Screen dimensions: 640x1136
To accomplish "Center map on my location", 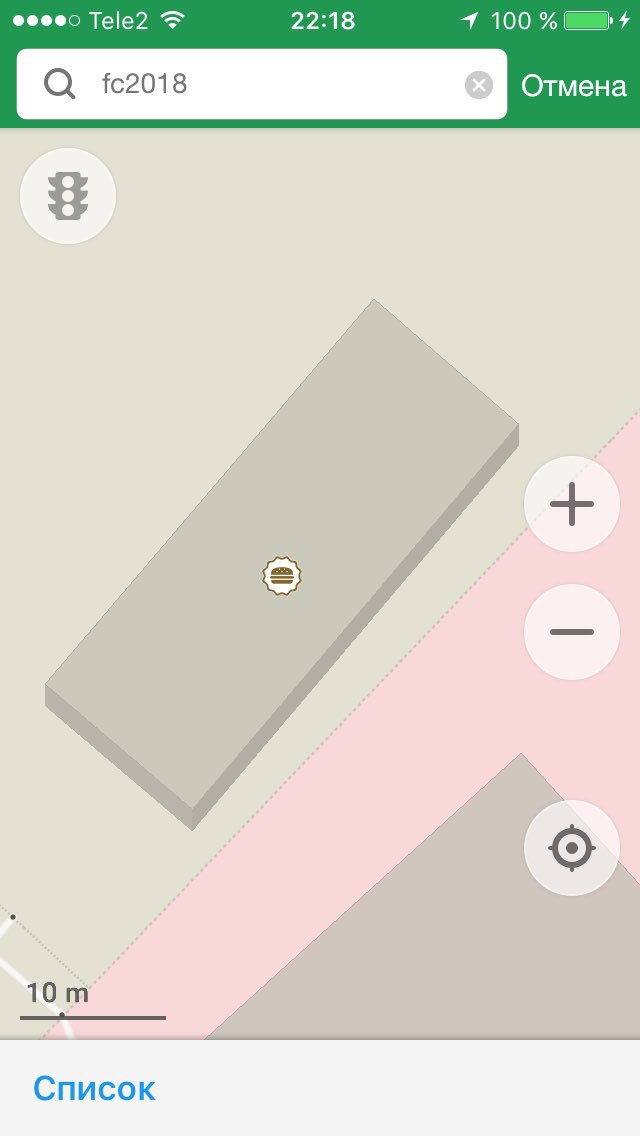I will pyautogui.click(x=572, y=848).
